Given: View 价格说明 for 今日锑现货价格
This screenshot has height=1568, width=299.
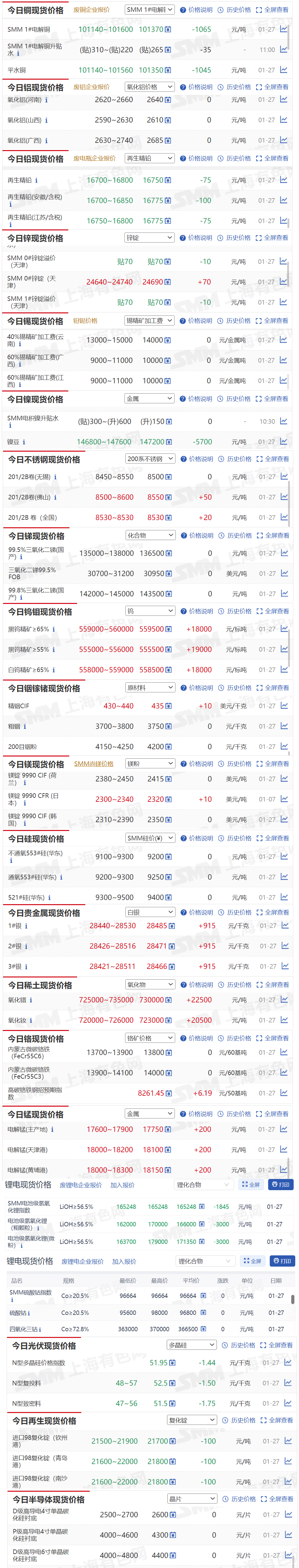Looking at the screenshot, I should 197,536.
